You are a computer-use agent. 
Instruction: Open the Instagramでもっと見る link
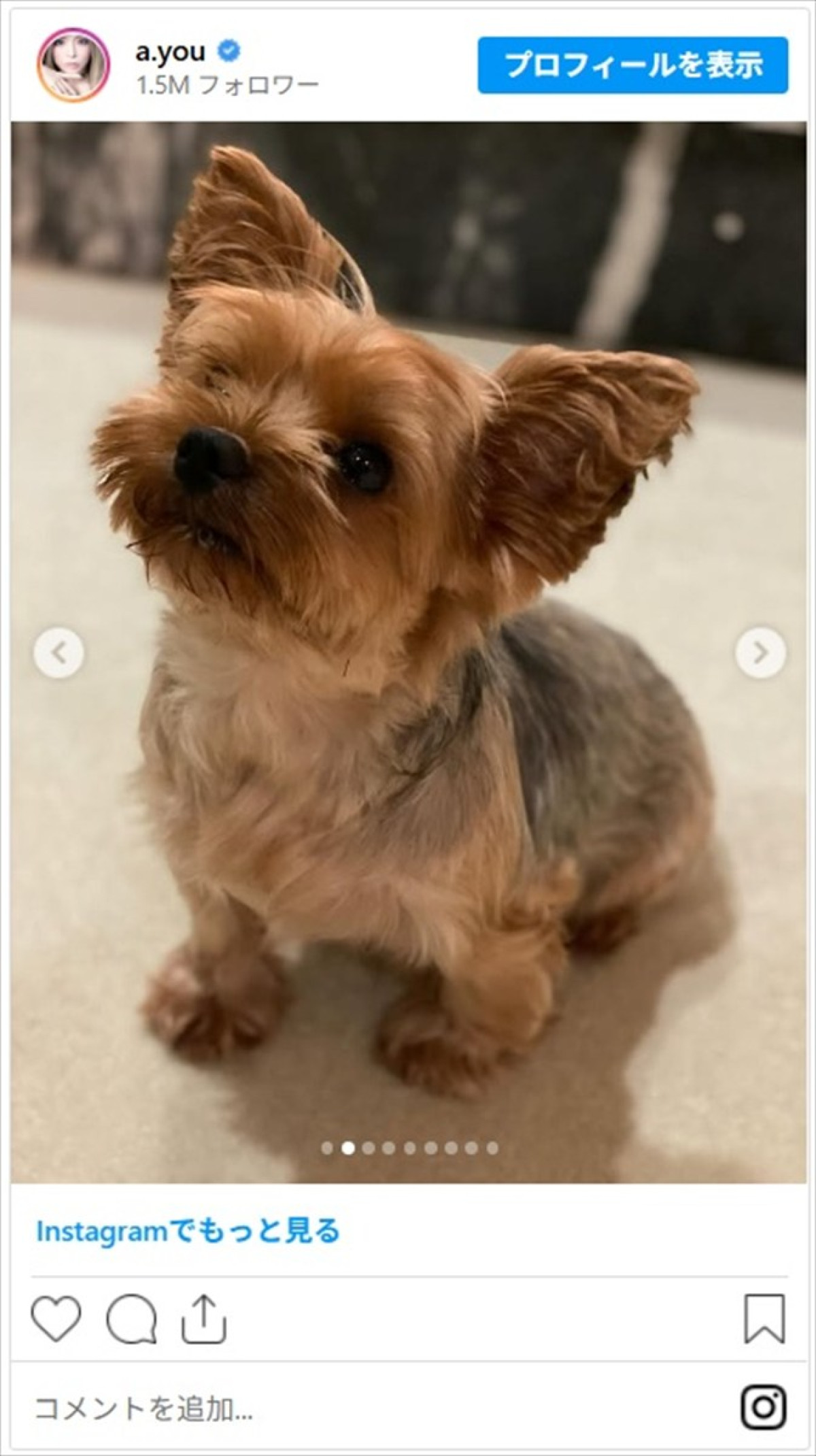(188, 1231)
